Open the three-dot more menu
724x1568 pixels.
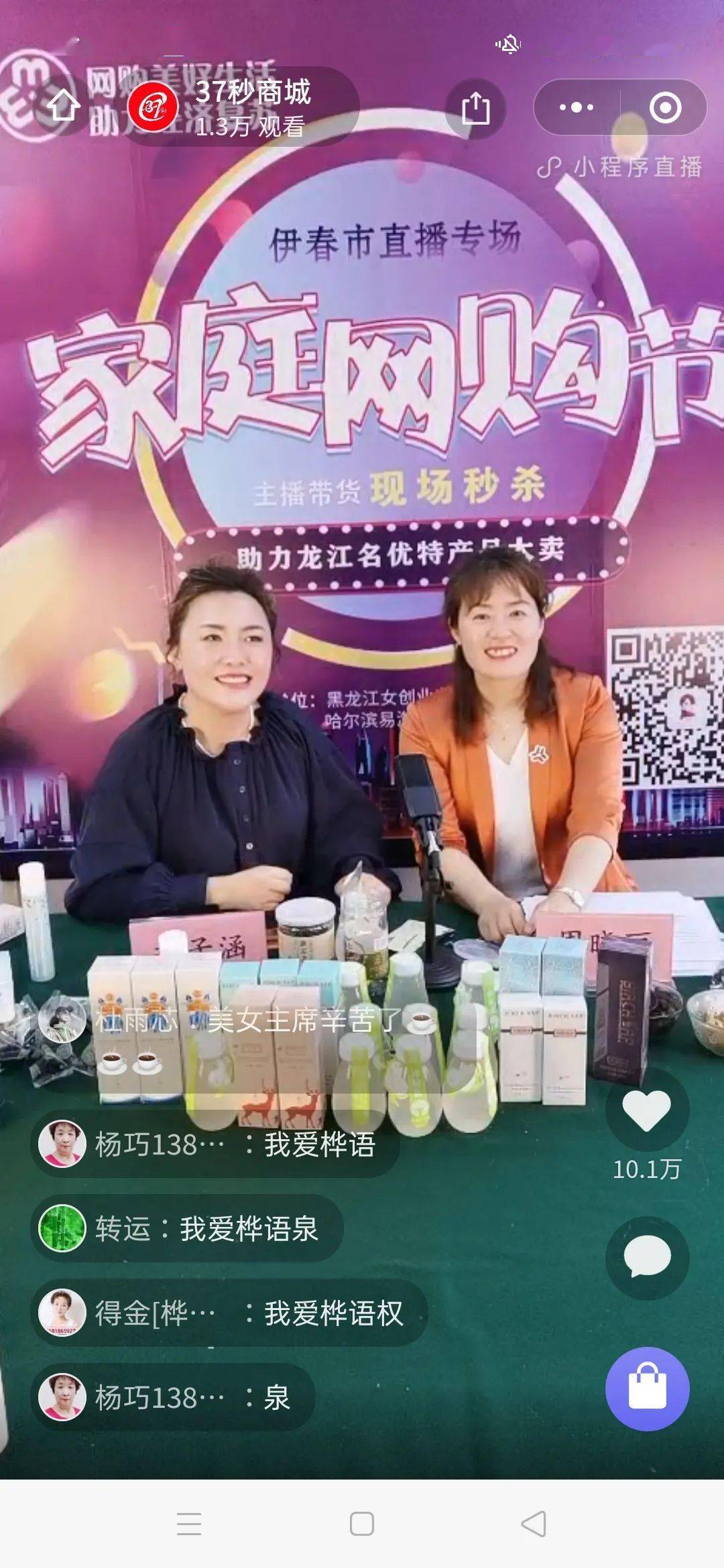pyautogui.click(x=577, y=107)
